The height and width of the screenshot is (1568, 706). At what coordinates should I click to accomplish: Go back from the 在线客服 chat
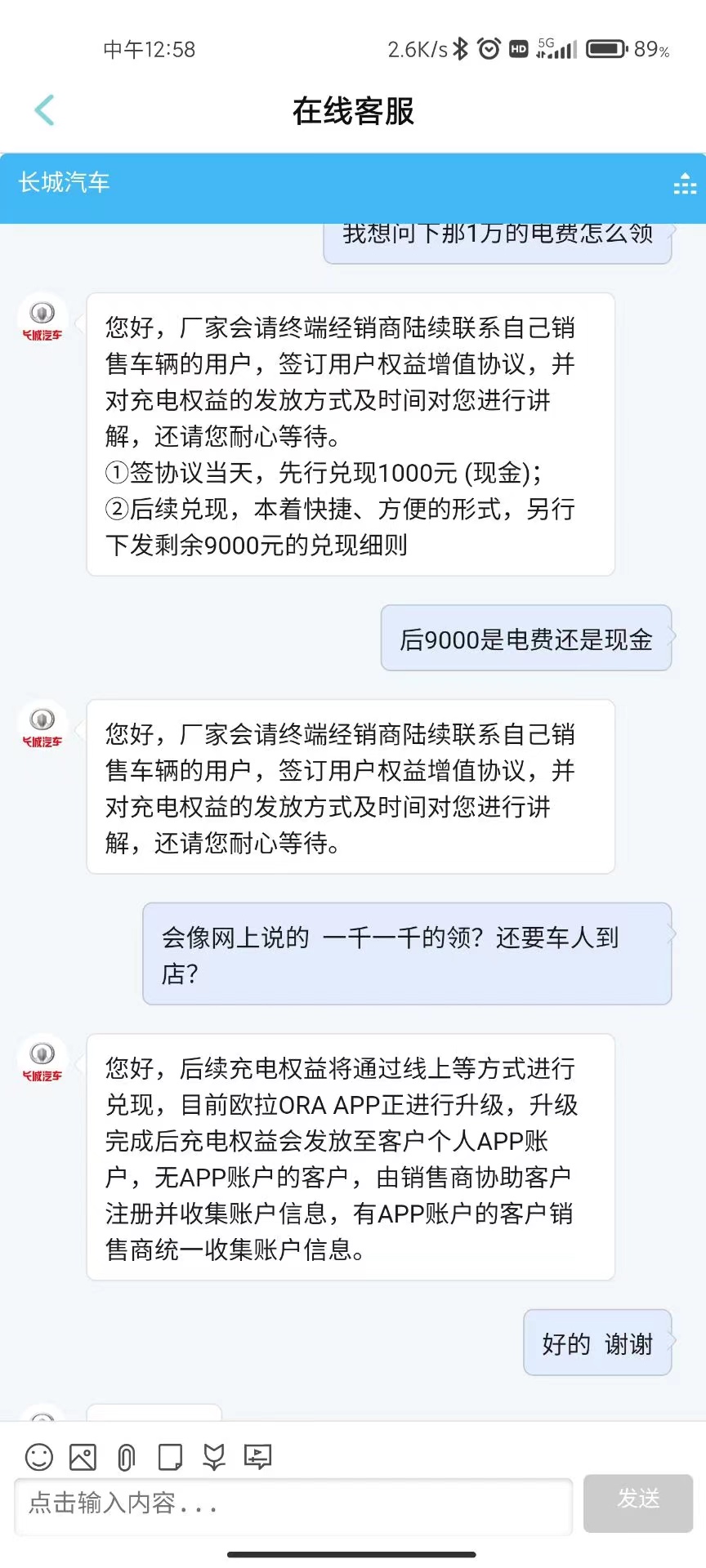tap(45, 110)
